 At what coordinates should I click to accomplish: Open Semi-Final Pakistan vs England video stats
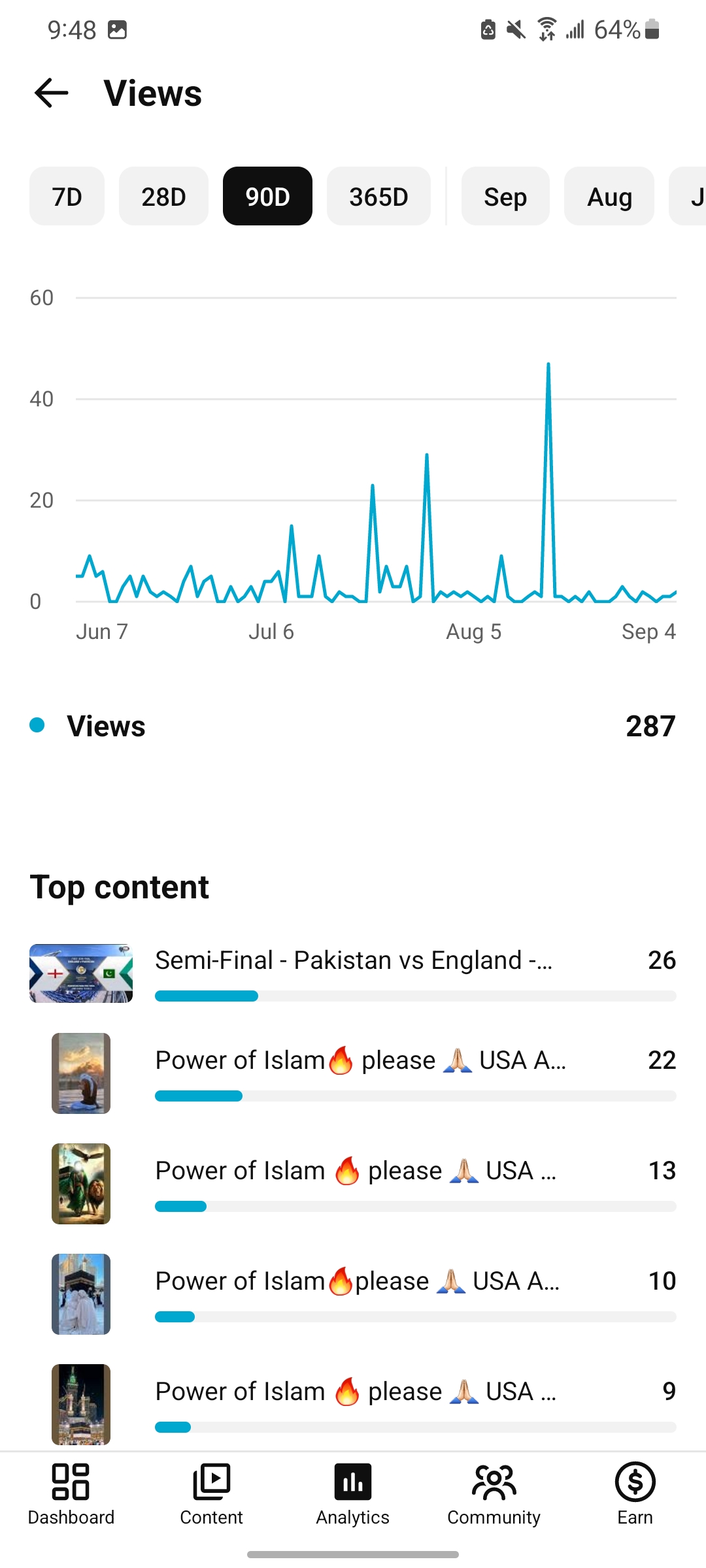point(353,973)
